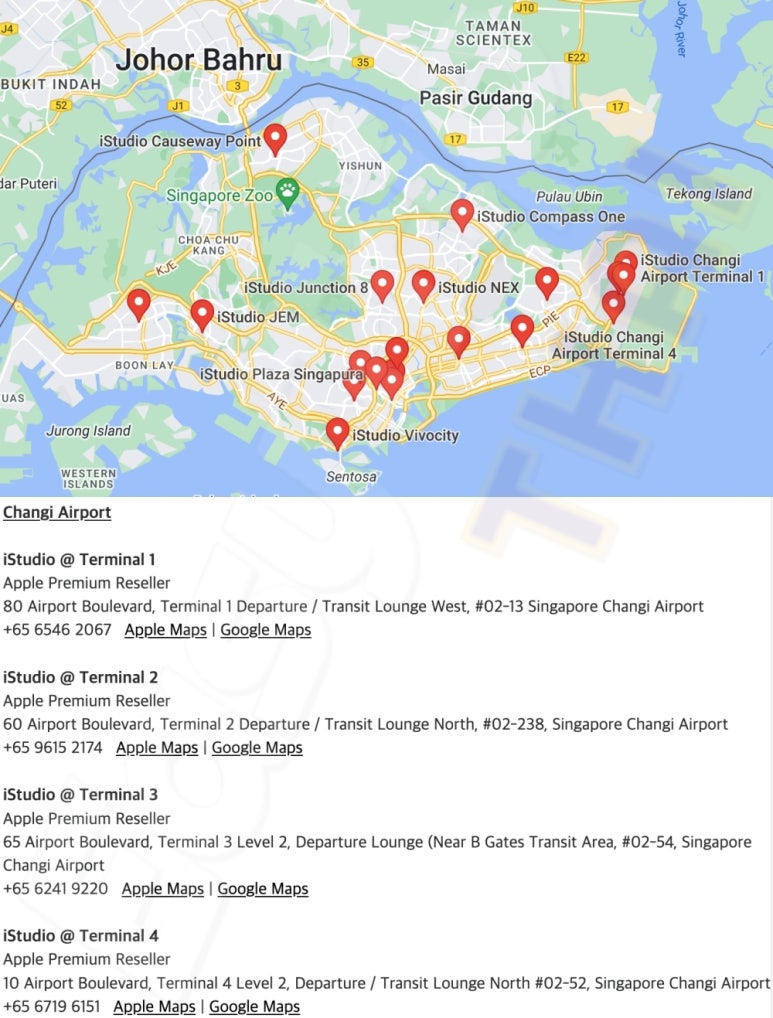Tap the iStudio Vivocity map pin

338,432
